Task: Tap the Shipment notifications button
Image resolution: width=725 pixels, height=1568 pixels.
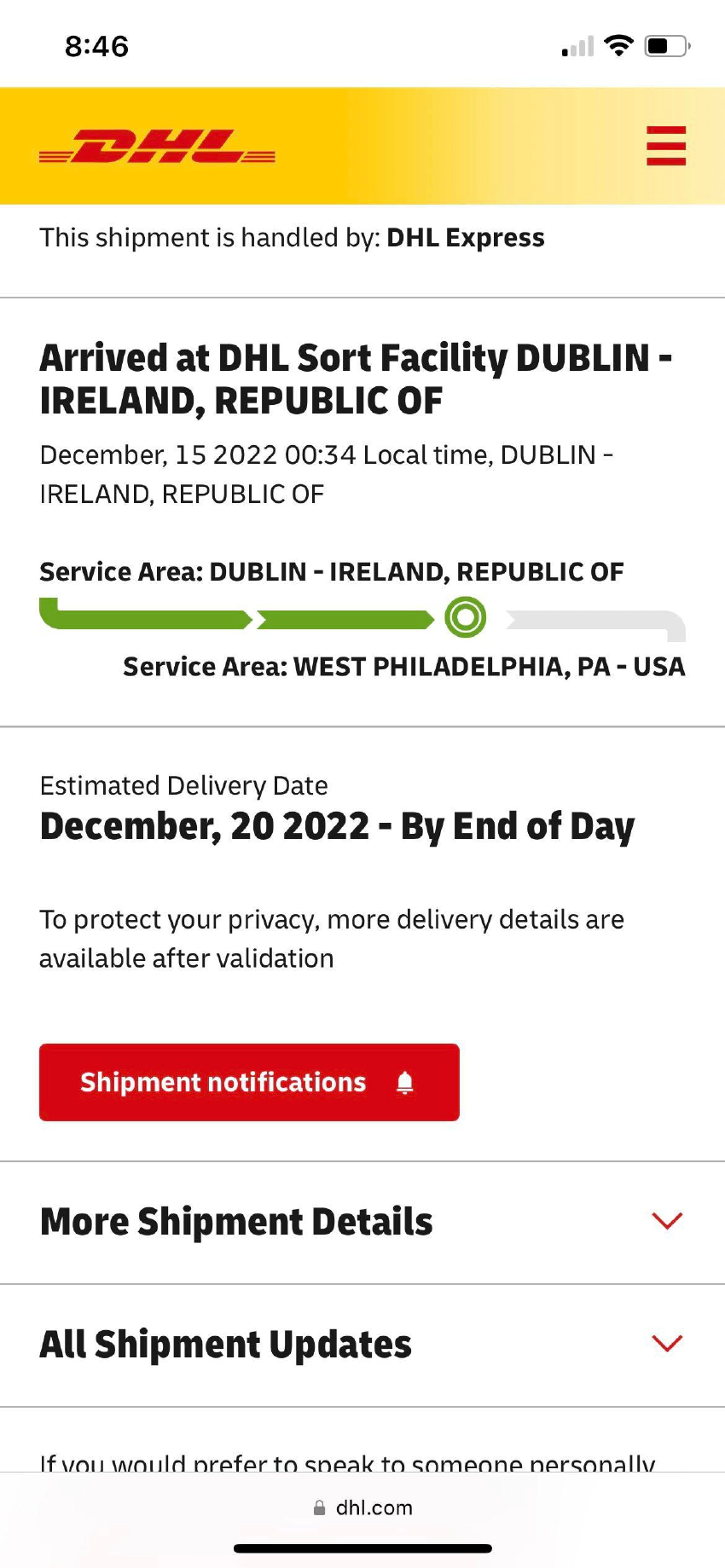Action: click(249, 1082)
